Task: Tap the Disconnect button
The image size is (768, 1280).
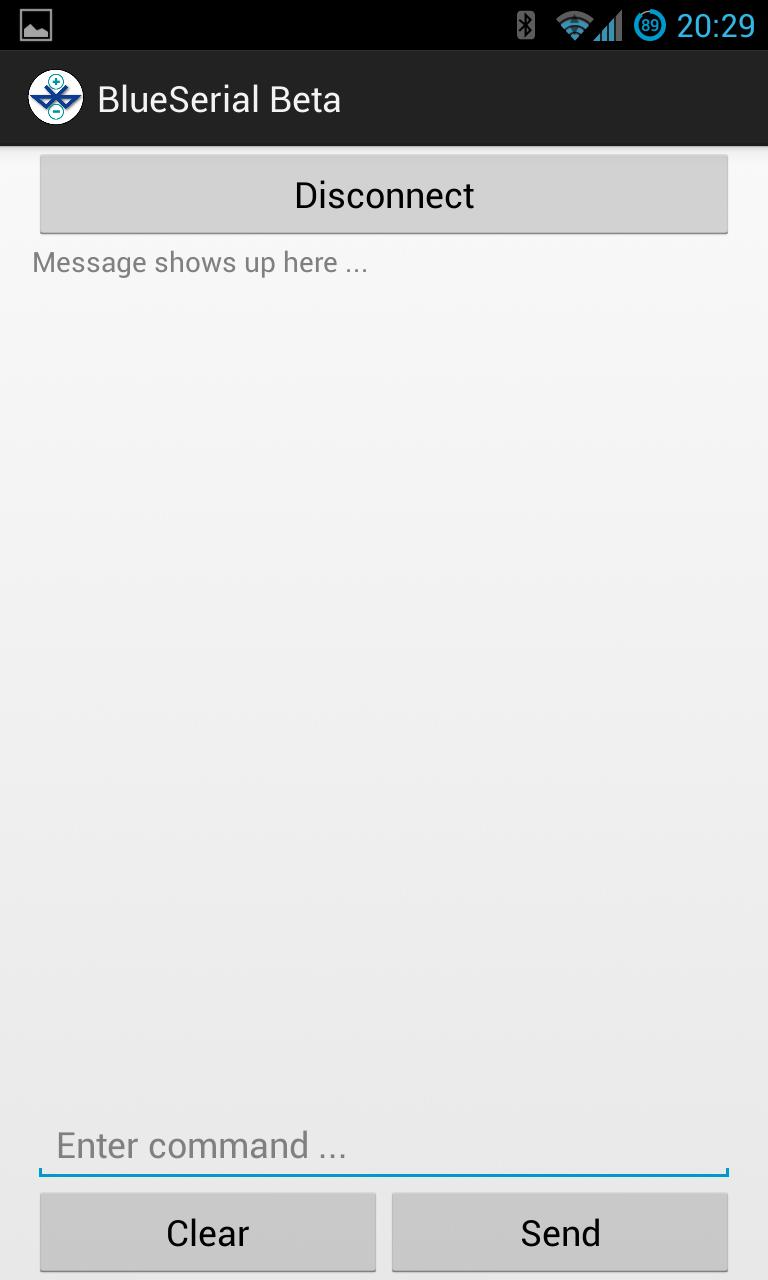Action: pyautogui.click(x=384, y=195)
